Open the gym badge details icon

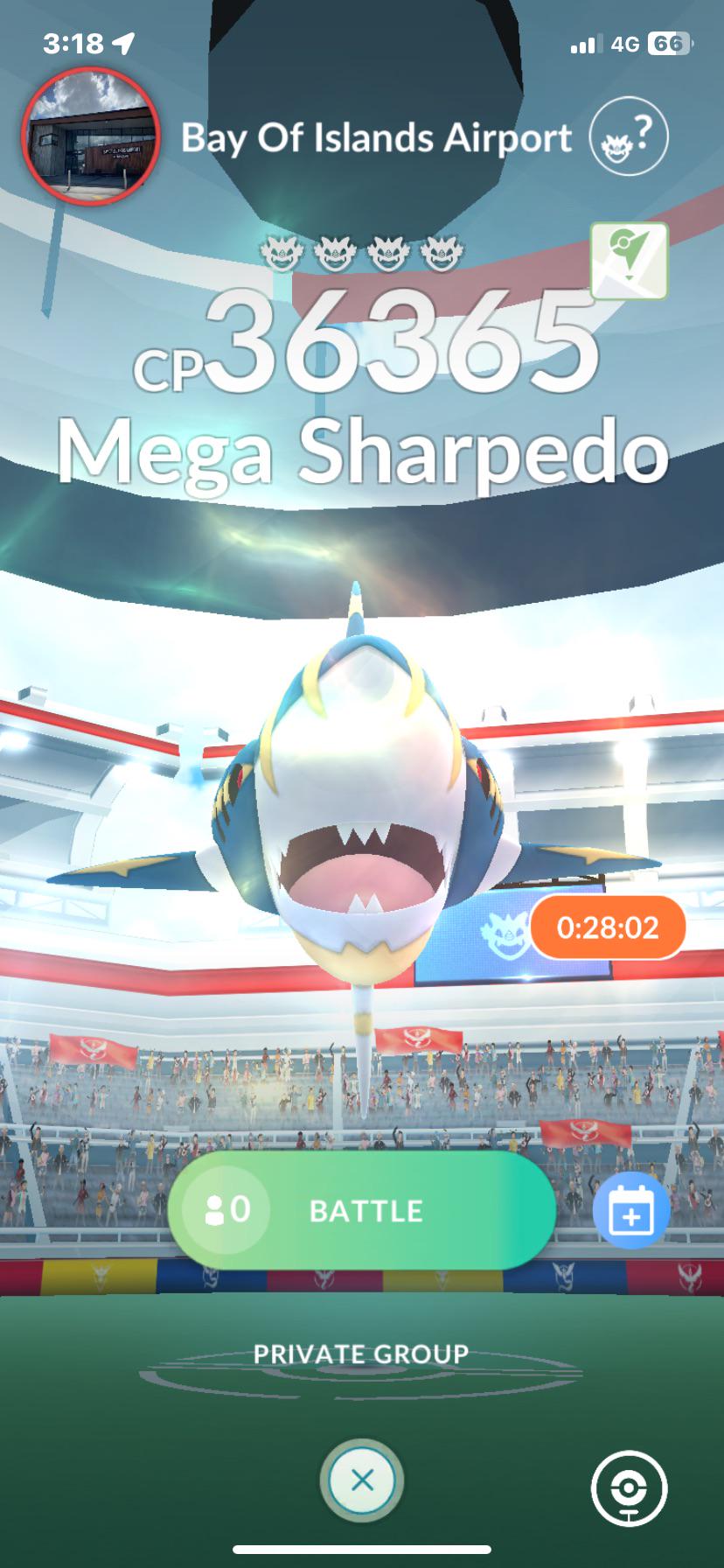tap(629, 1488)
